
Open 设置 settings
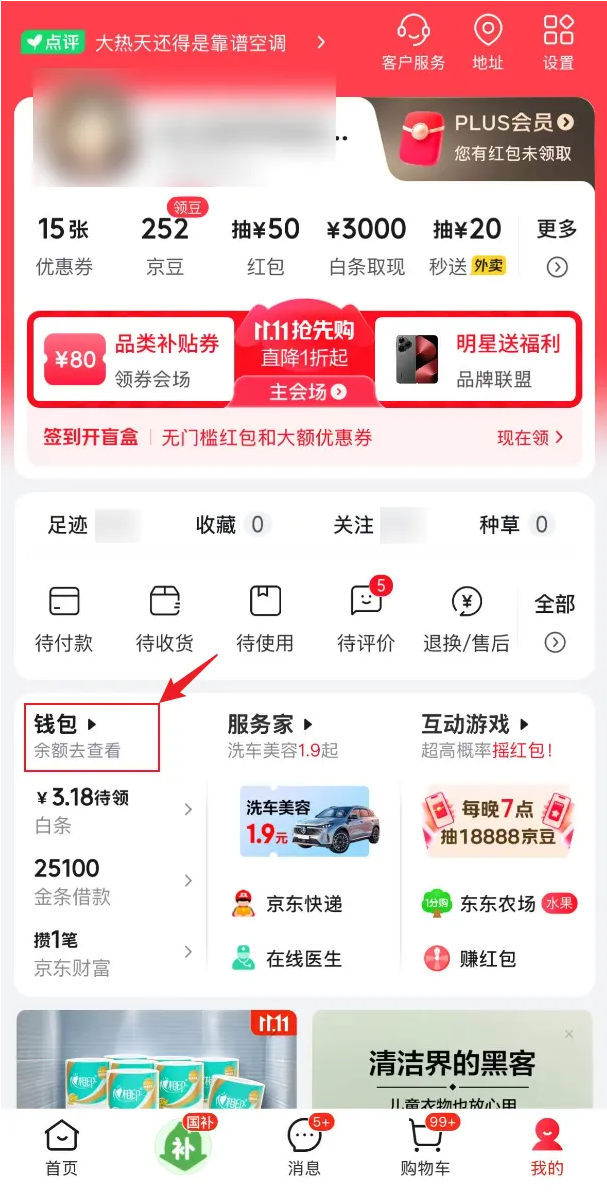[558, 42]
